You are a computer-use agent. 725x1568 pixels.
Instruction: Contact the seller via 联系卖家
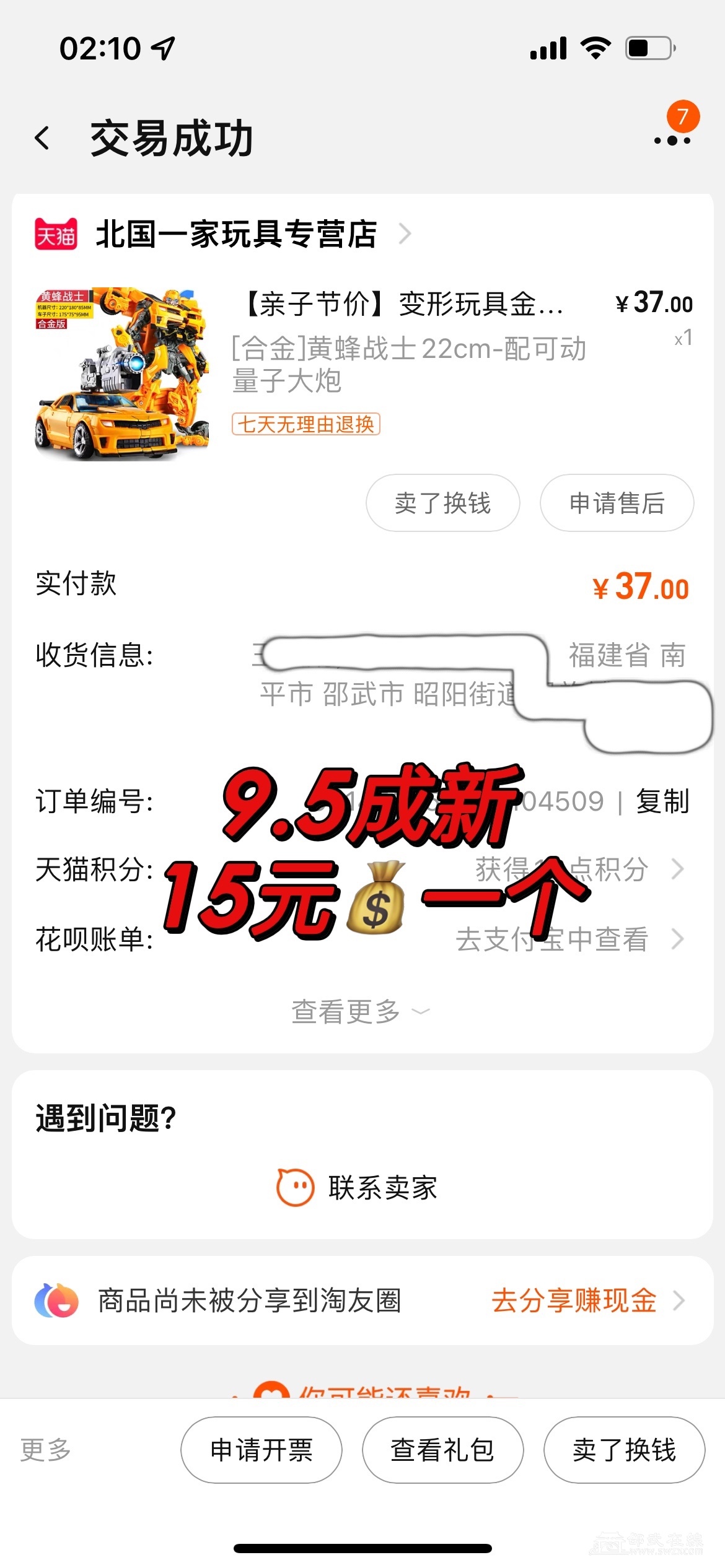359,1187
